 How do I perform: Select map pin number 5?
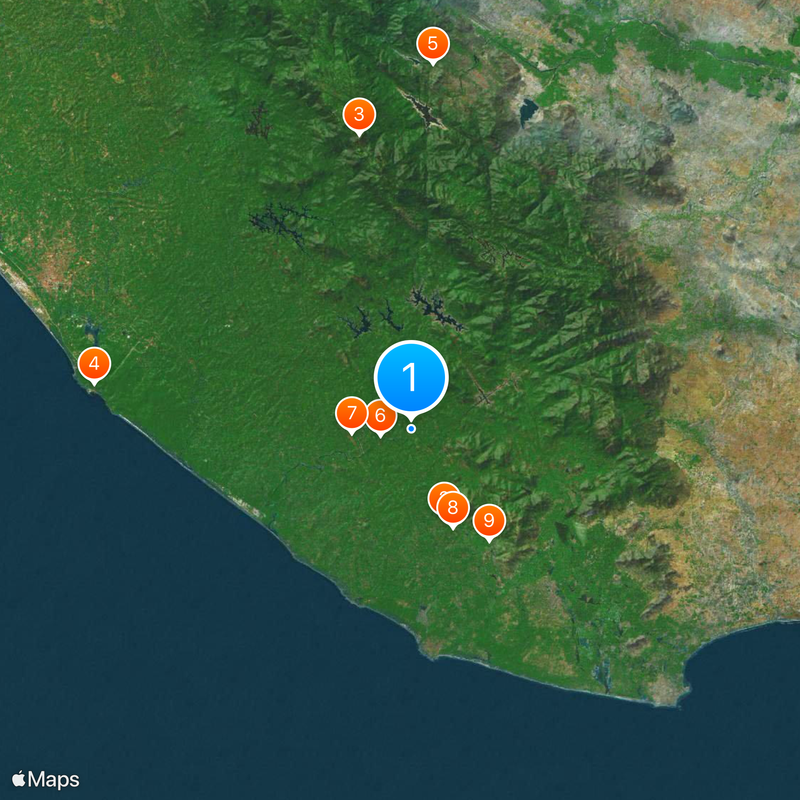point(432,44)
